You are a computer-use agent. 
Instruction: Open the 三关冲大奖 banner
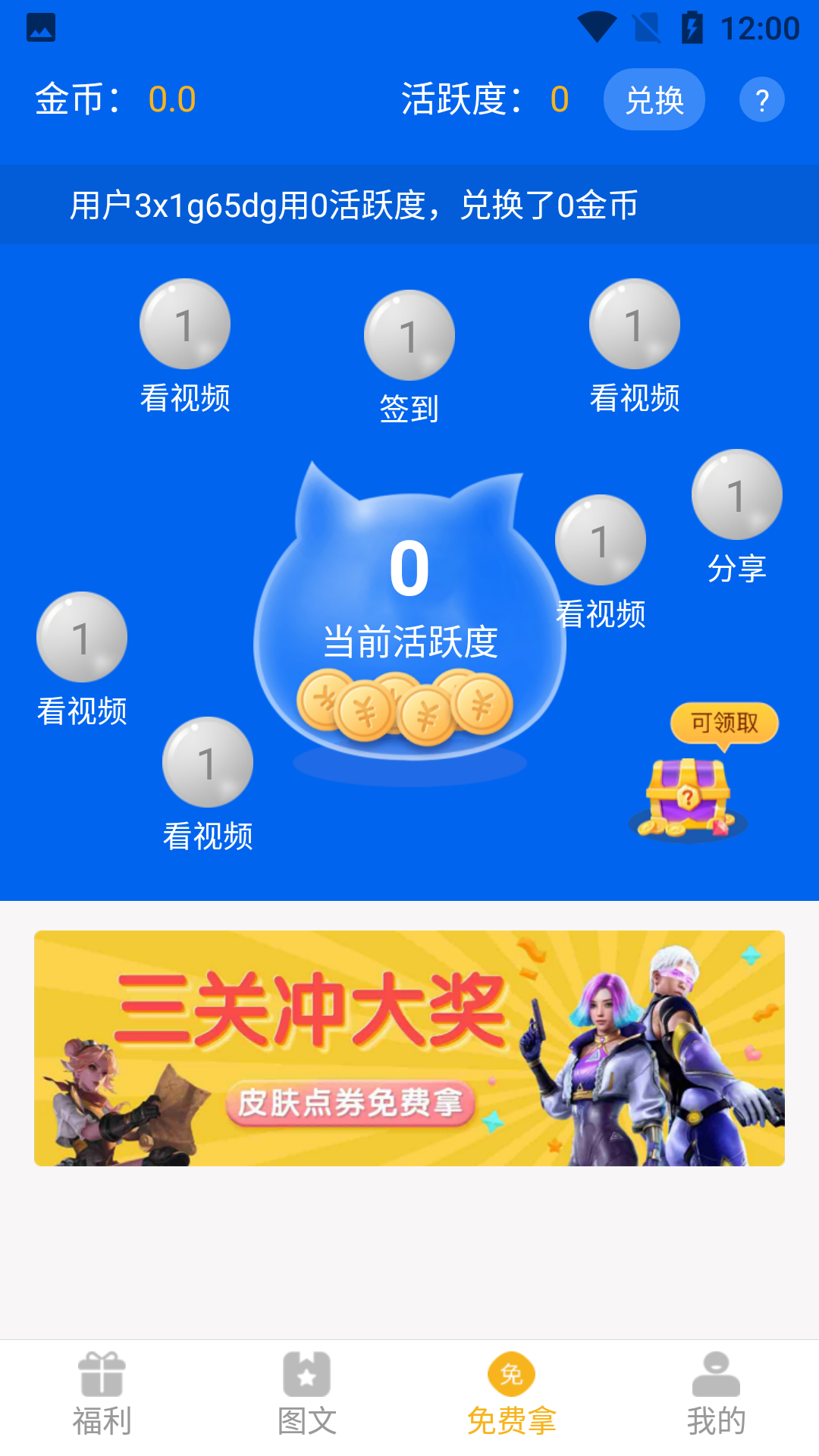tap(409, 1048)
